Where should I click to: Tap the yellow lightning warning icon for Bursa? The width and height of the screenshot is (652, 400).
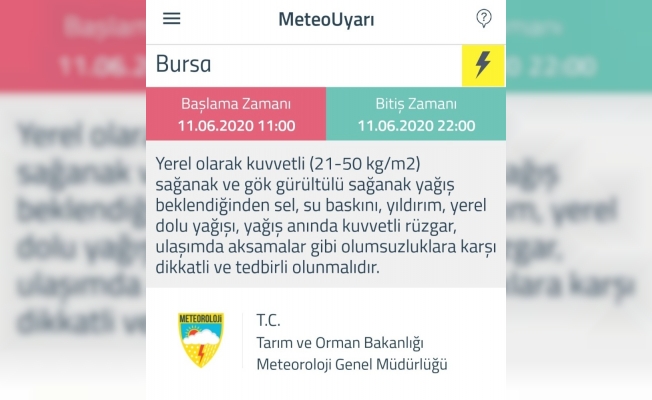coord(483,65)
